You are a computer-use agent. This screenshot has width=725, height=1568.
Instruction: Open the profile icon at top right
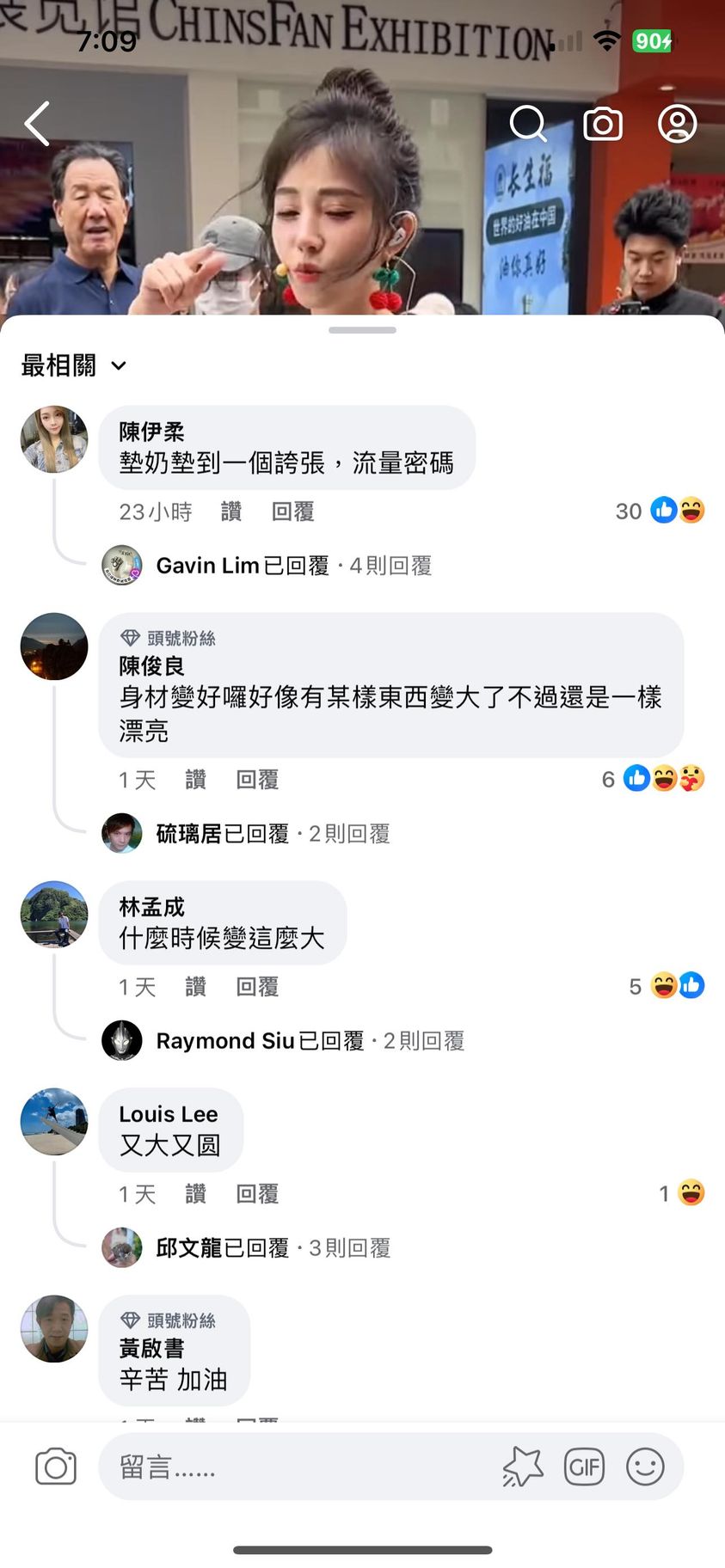(677, 124)
